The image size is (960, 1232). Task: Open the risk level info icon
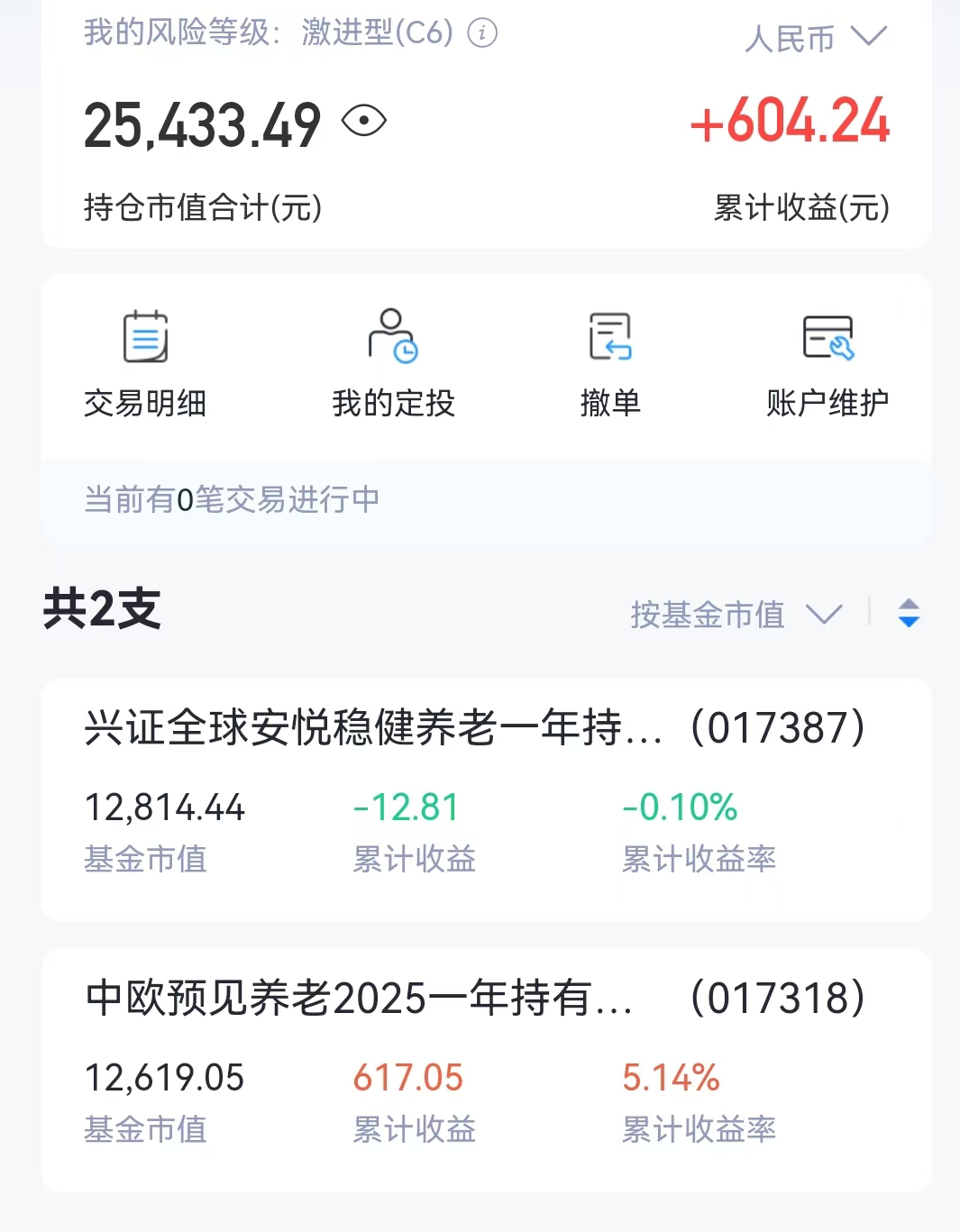click(x=482, y=33)
